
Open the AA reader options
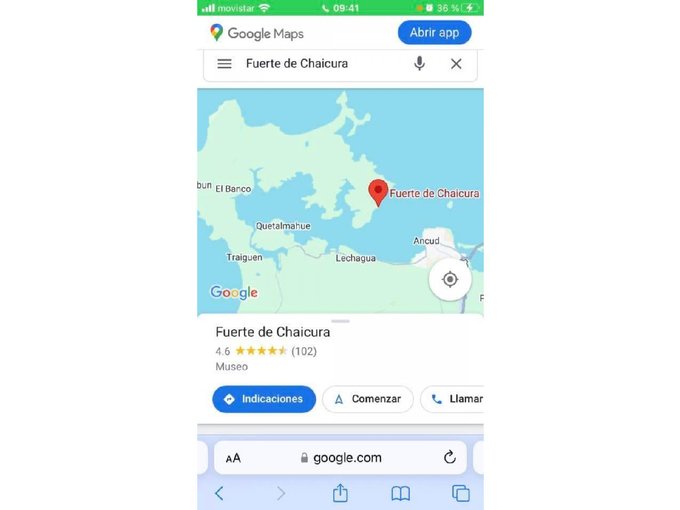[233, 458]
